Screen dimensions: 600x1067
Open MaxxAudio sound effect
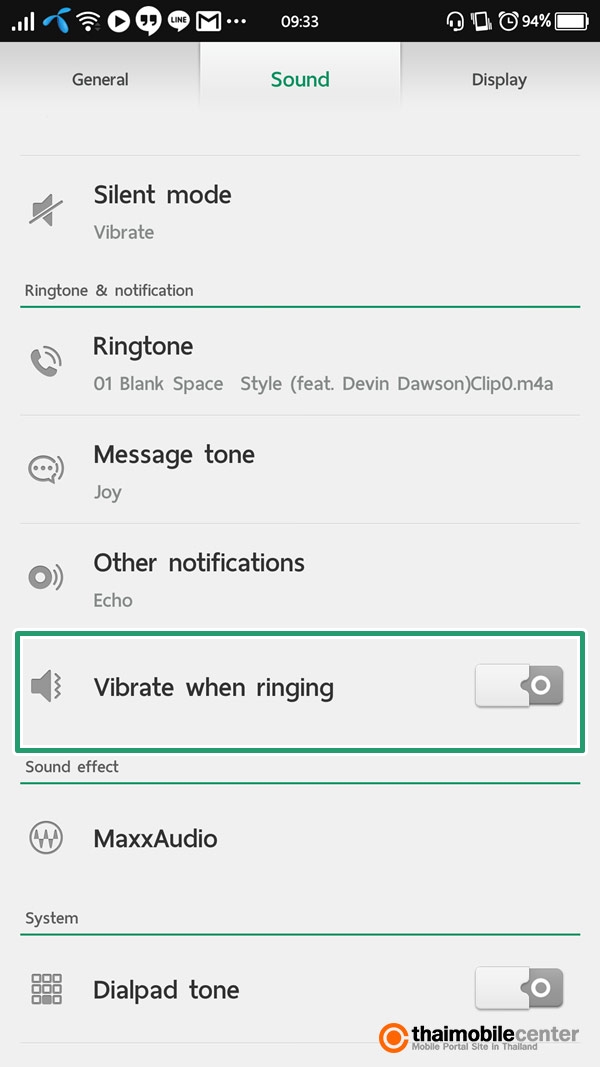click(300, 838)
